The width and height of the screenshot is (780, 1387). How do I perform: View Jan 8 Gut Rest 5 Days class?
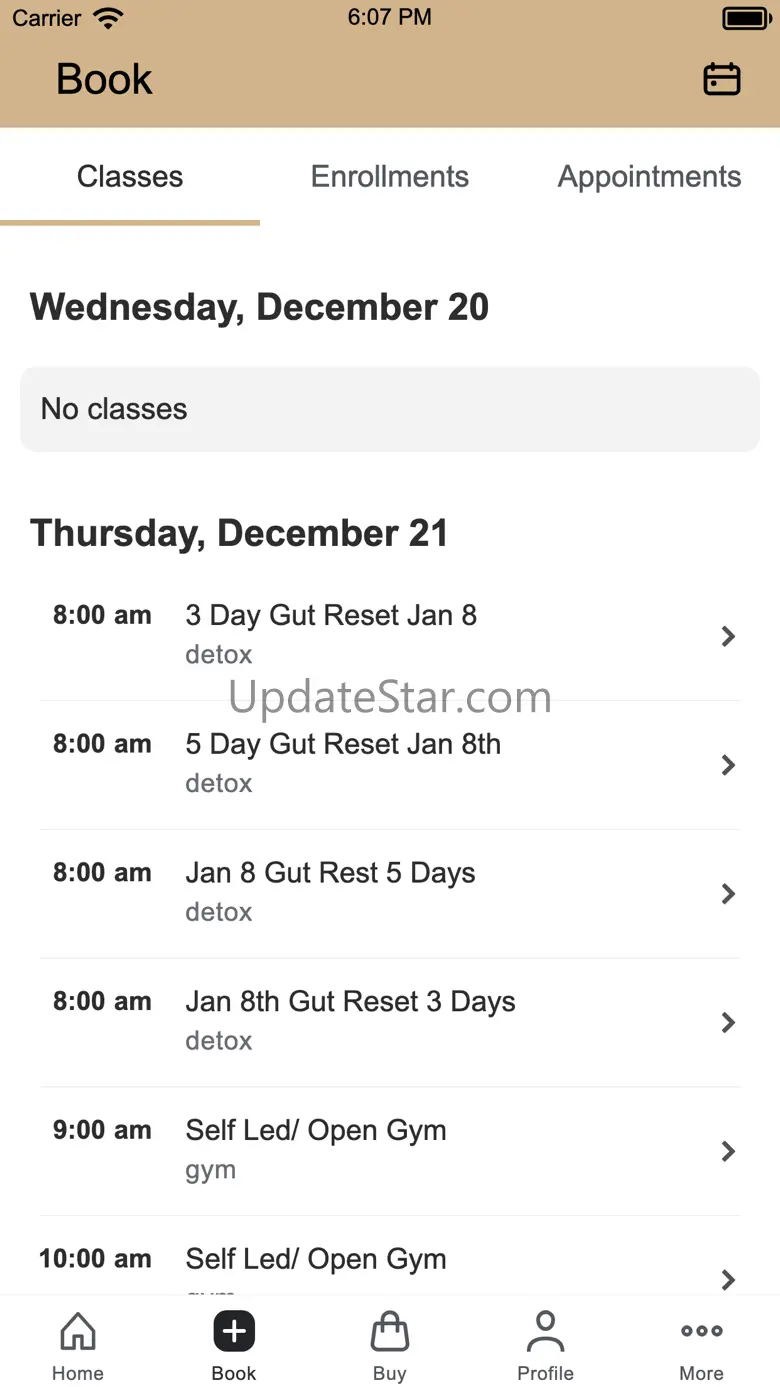point(390,893)
